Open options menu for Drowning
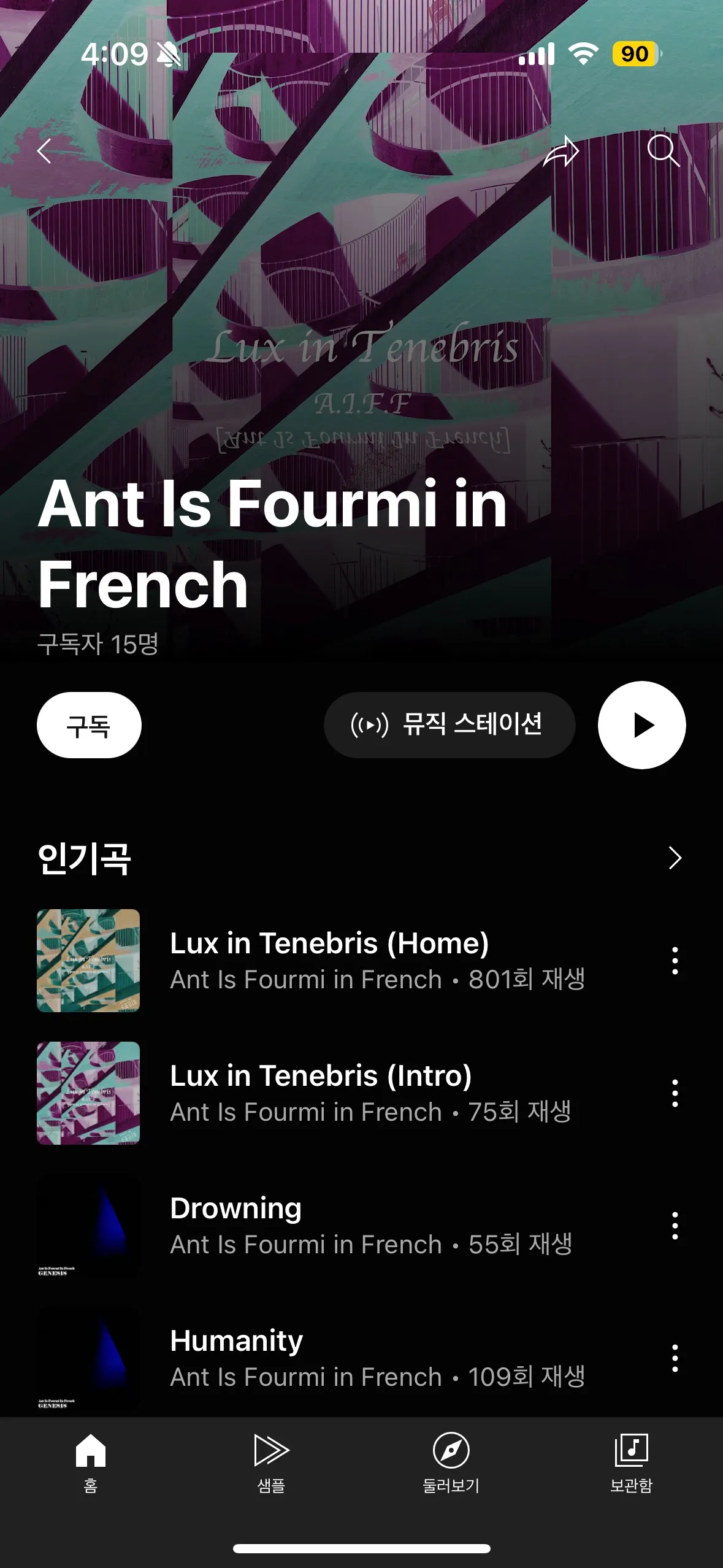 point(675,1224)
